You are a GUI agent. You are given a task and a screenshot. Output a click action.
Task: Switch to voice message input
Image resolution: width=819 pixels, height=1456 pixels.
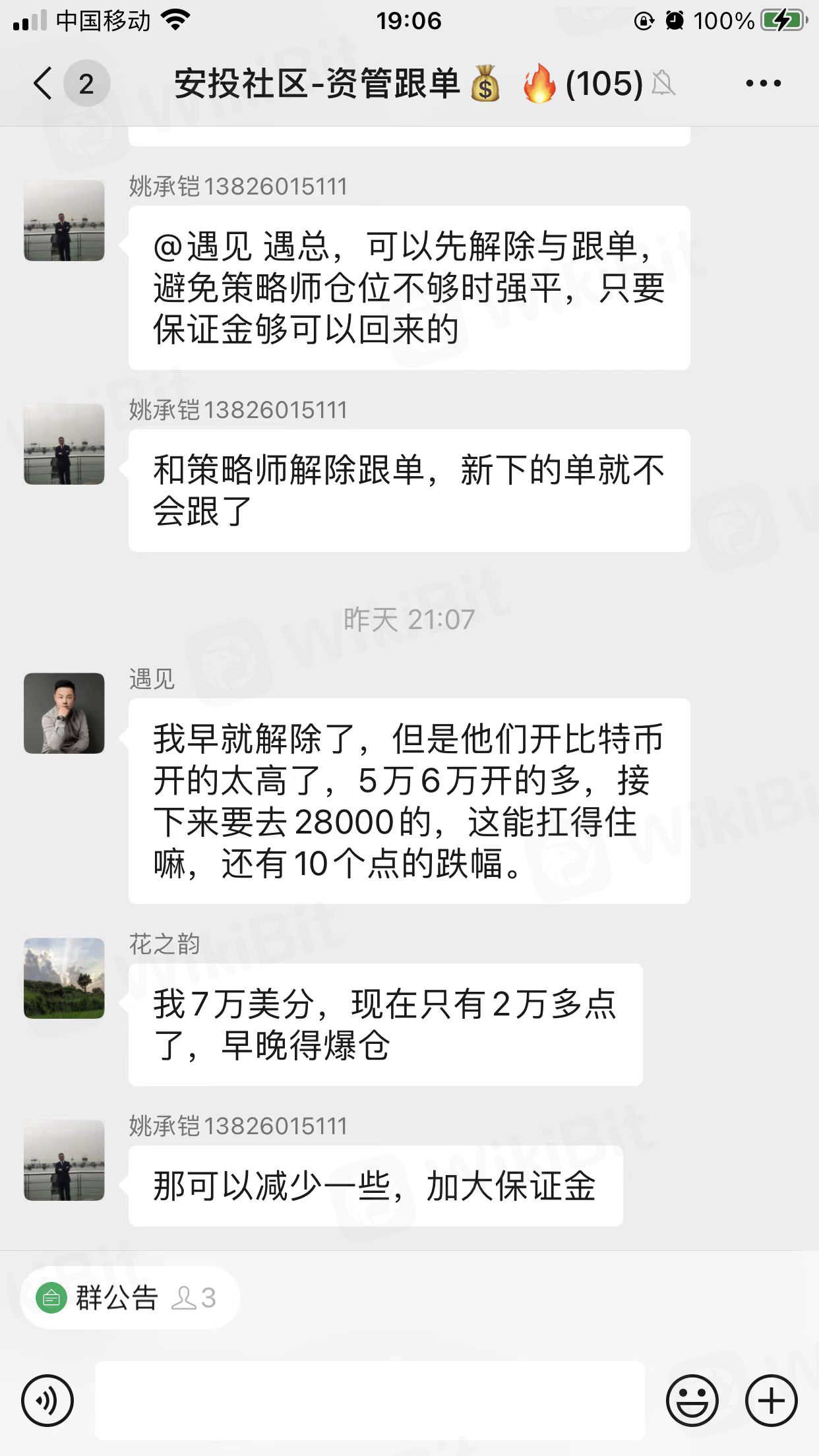[x=47, y=1401]
